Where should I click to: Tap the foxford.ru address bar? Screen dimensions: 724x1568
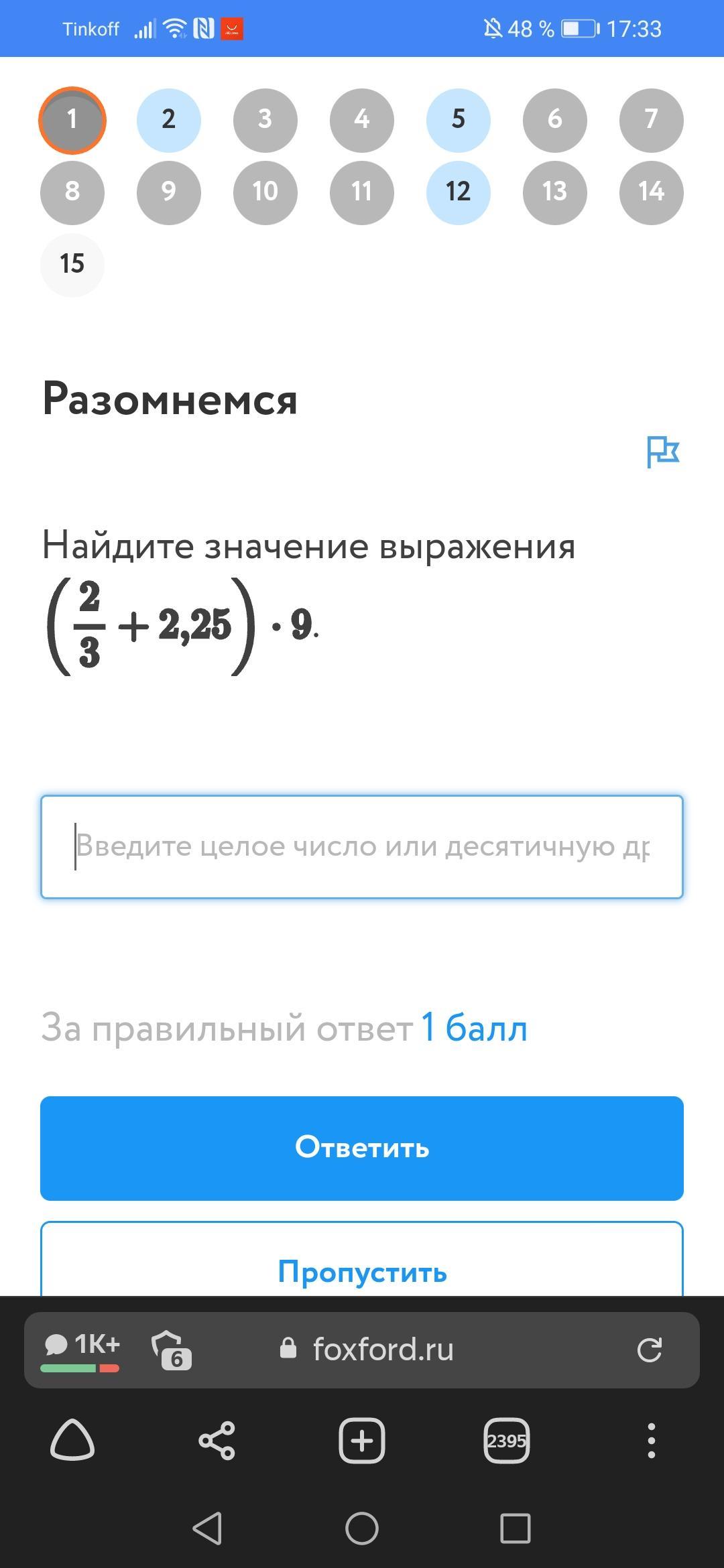(x=382, y=1350)
